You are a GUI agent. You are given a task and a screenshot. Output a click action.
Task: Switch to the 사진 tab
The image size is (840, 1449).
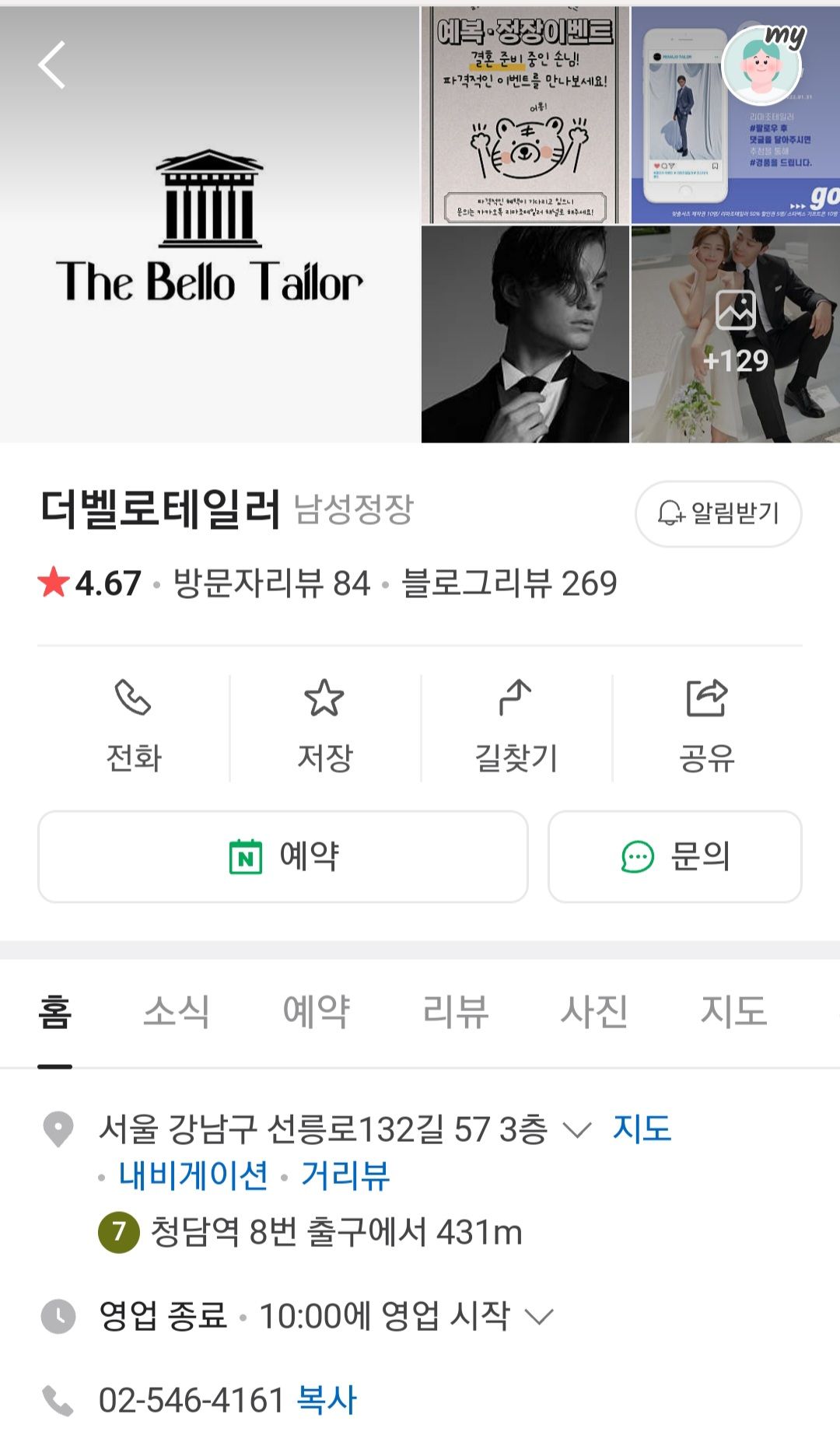coord(594,1012)
